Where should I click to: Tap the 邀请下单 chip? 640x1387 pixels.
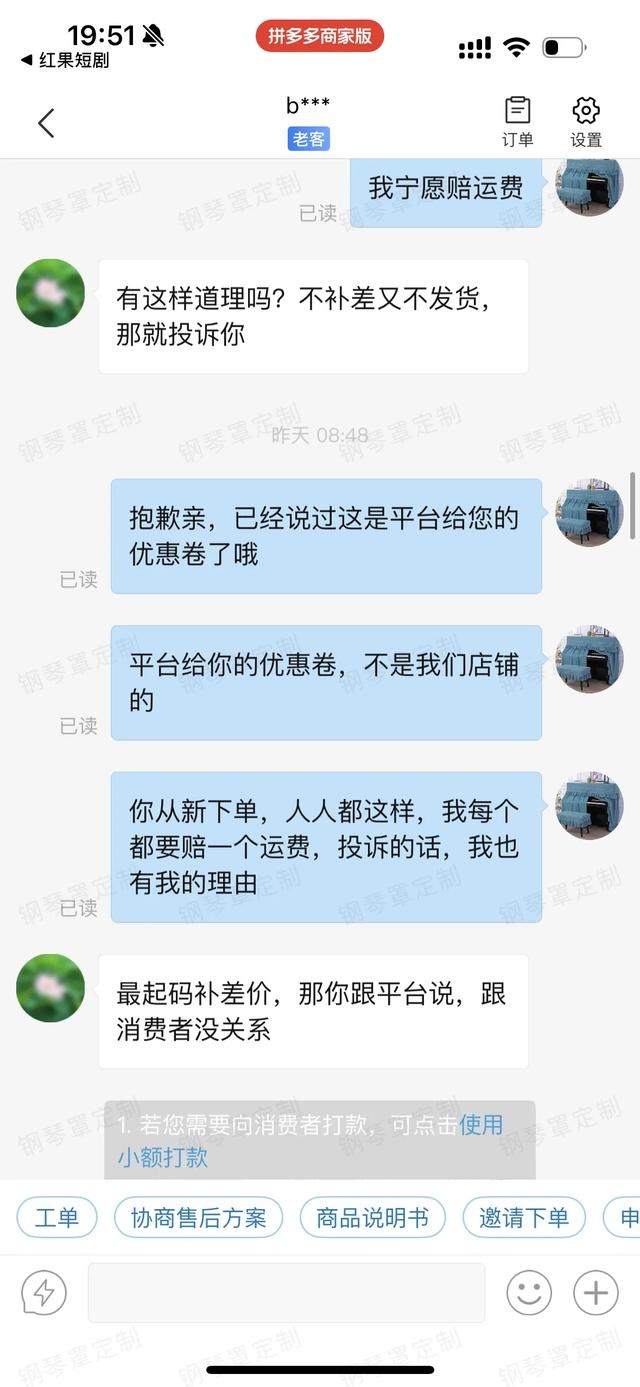[524, 1218]
